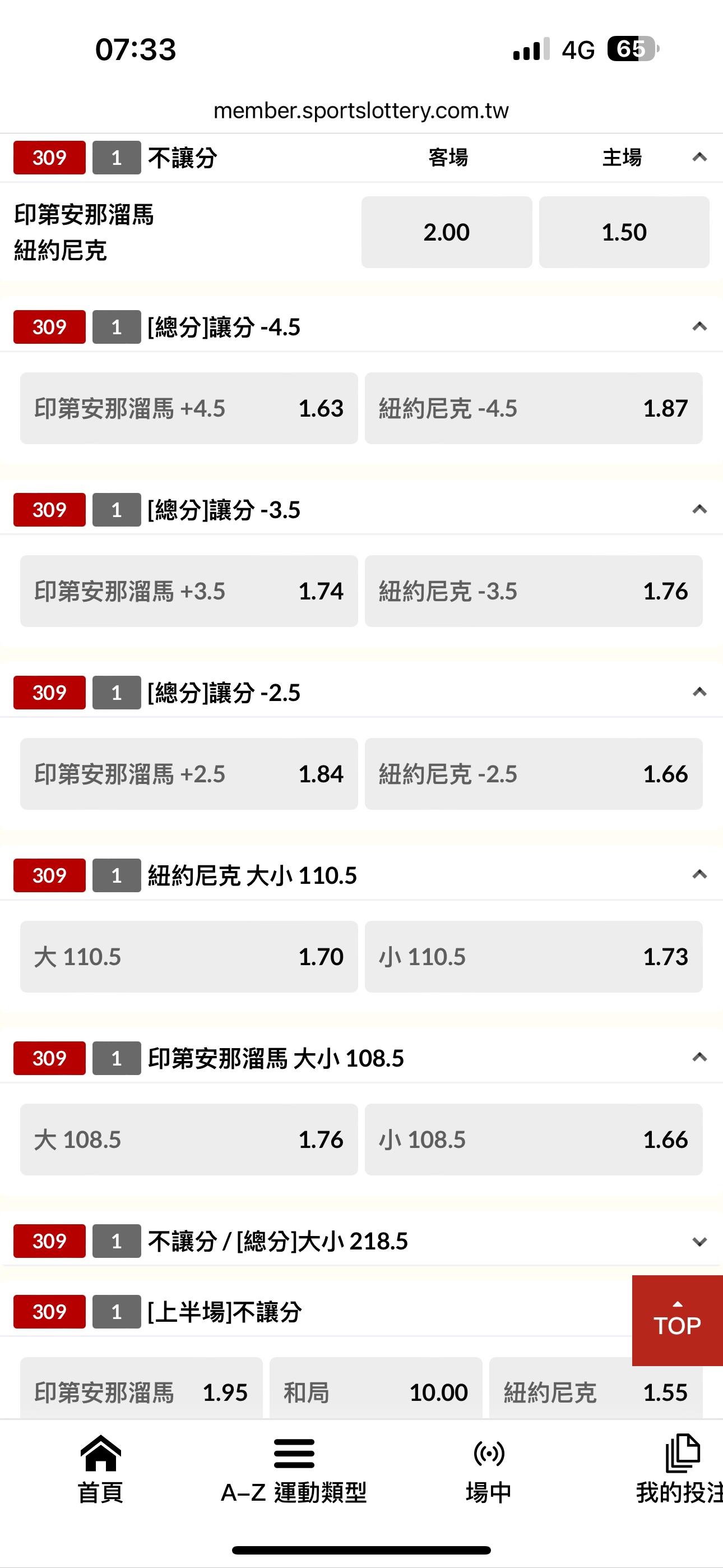Select the 客場 odds 2.00 for 不讓分

click(x=446, y=232)
